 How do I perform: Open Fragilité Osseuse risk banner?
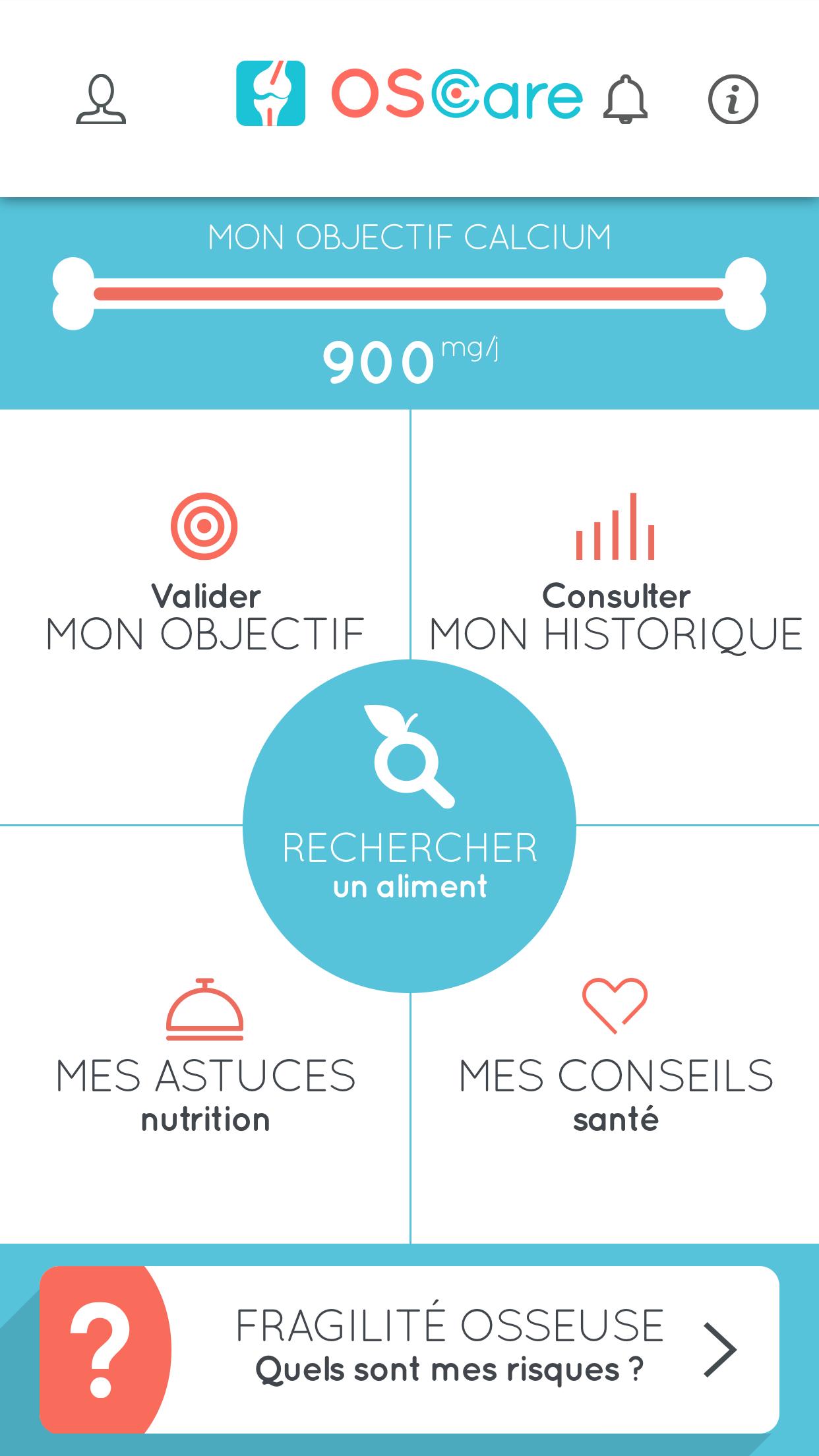(x=409, y=1349)
